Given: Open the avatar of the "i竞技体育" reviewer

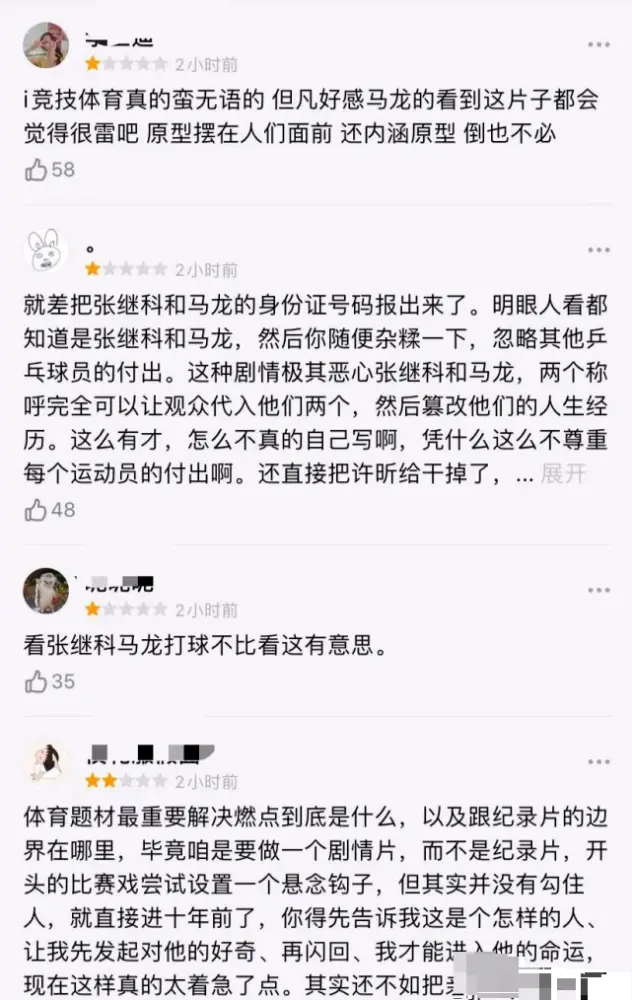Looking at the screenshot, I should coord(46,45).
